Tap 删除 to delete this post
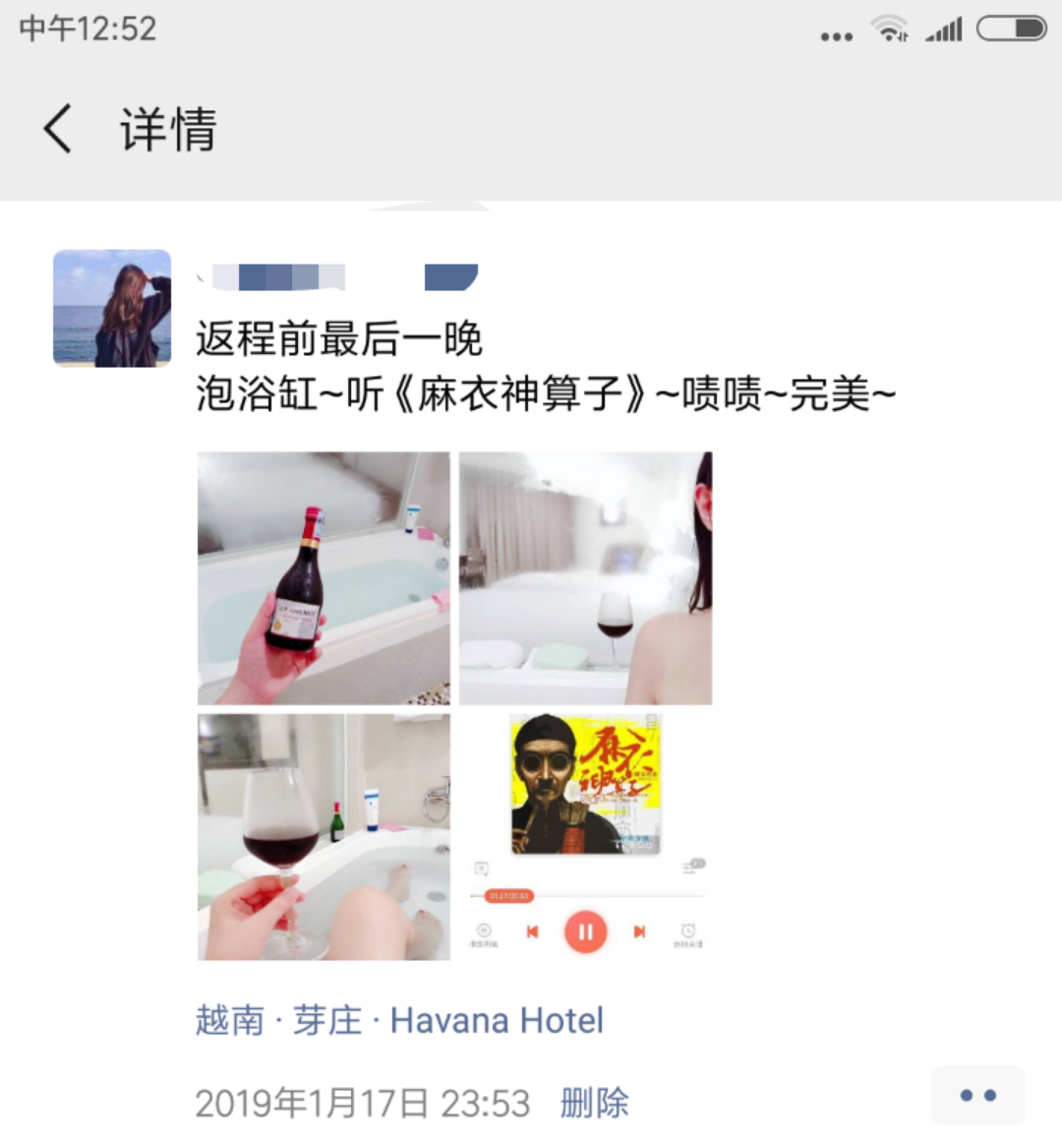Viewport: 1062px width, 1148px height. pos(594,1103)
